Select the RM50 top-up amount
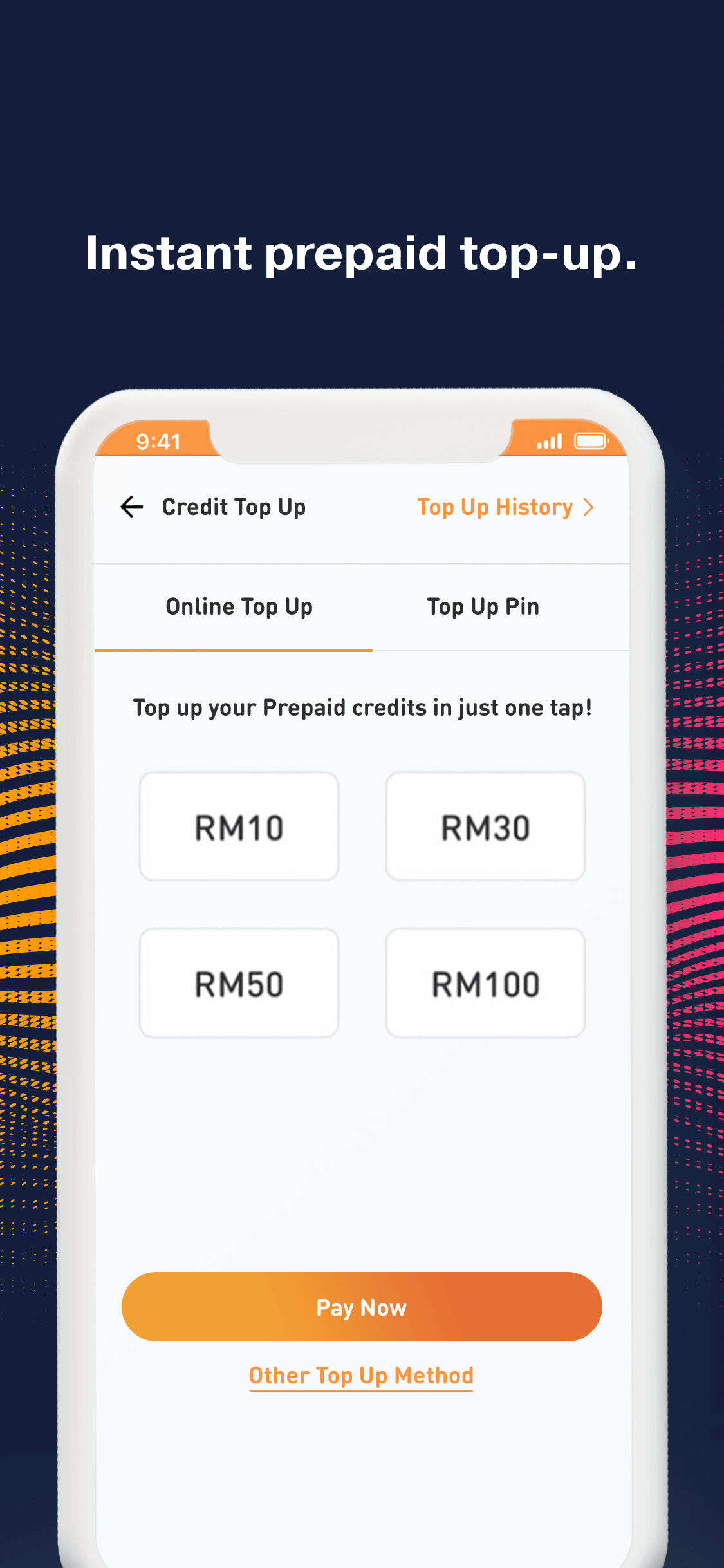The width and height of the screenshot is (724, 1568). [238, 983]
